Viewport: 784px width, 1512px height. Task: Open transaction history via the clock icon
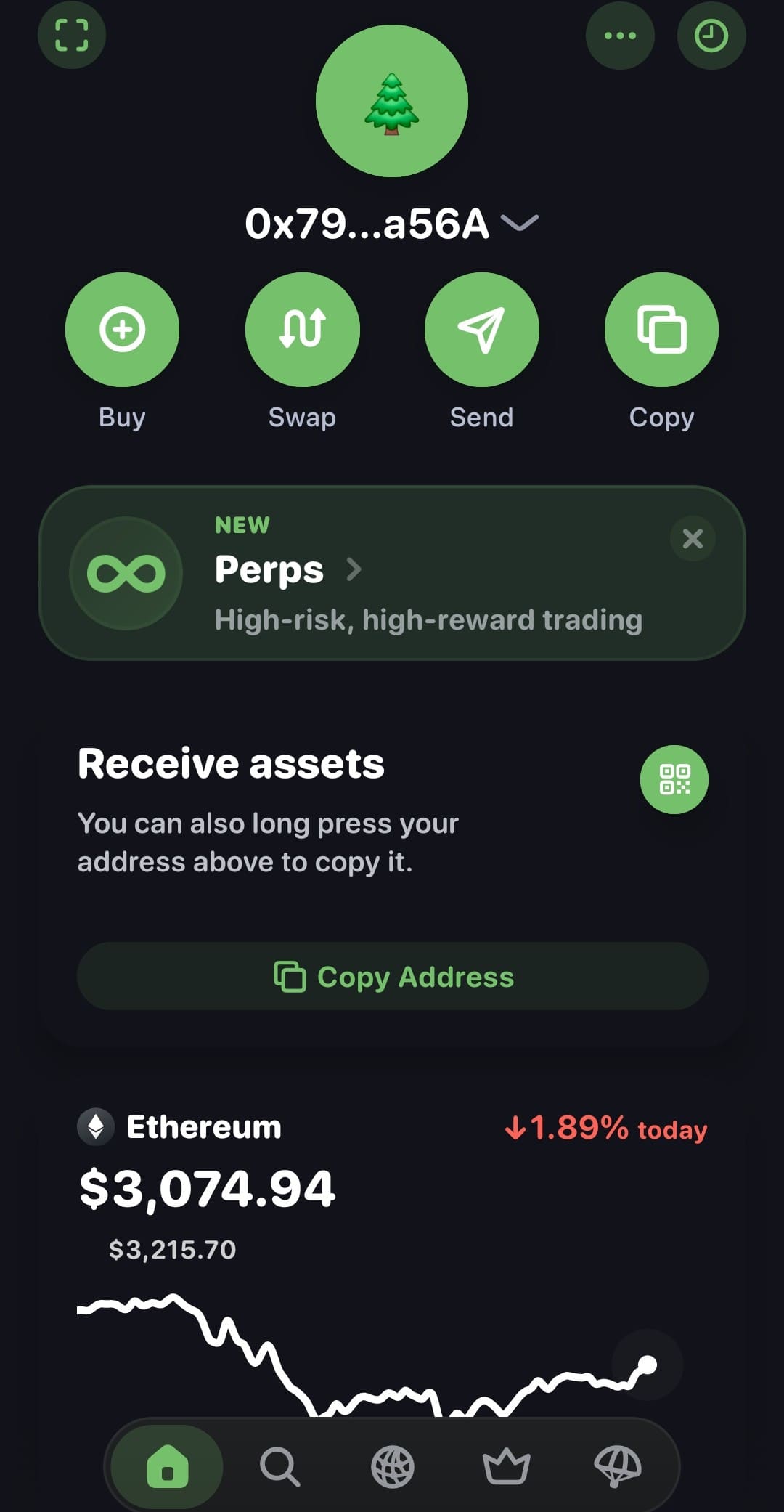[x=711, y=35]
